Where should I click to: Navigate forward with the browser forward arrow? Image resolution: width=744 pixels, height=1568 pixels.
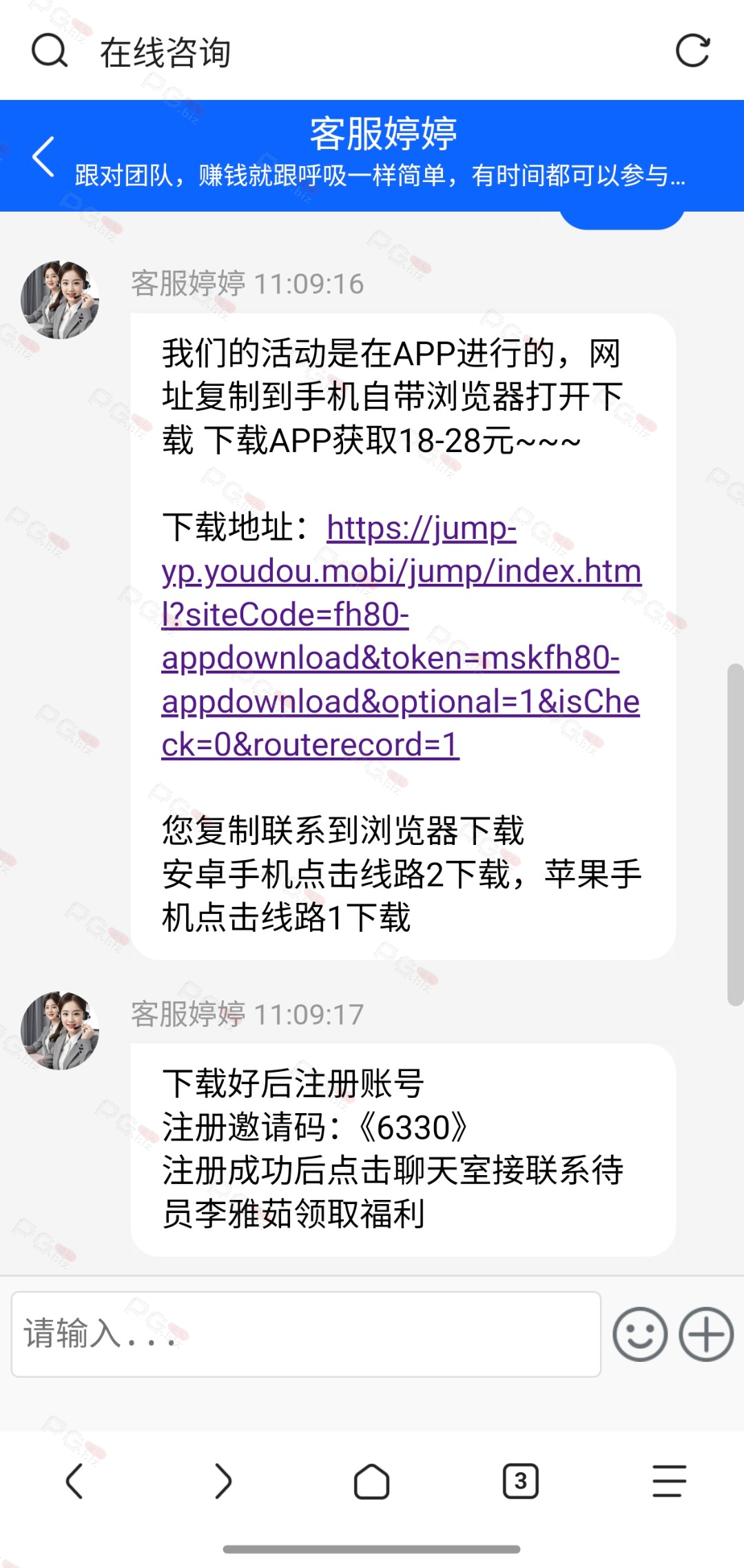(223, 1481)
